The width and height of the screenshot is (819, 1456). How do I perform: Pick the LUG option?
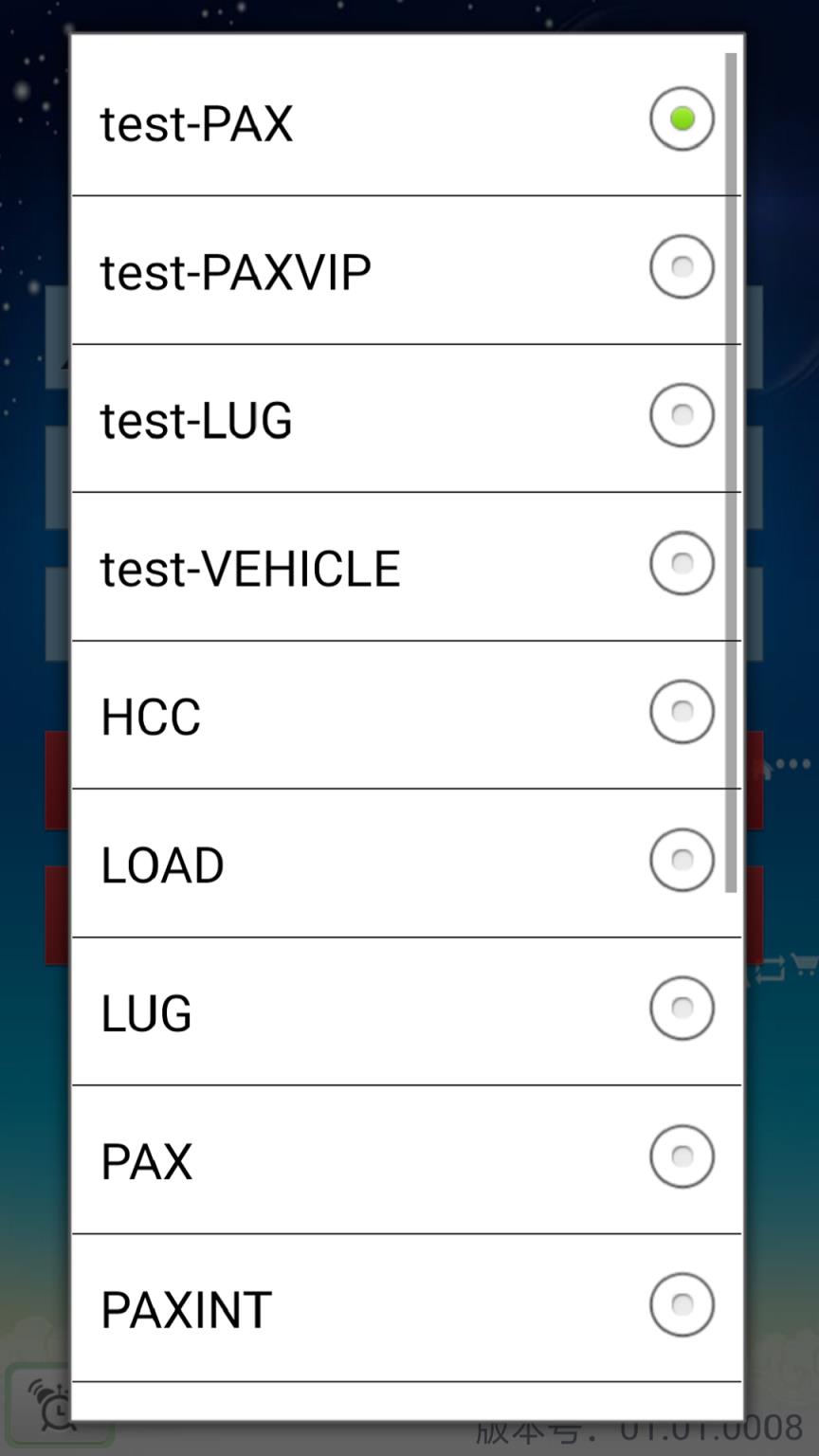click(406, 1010)
